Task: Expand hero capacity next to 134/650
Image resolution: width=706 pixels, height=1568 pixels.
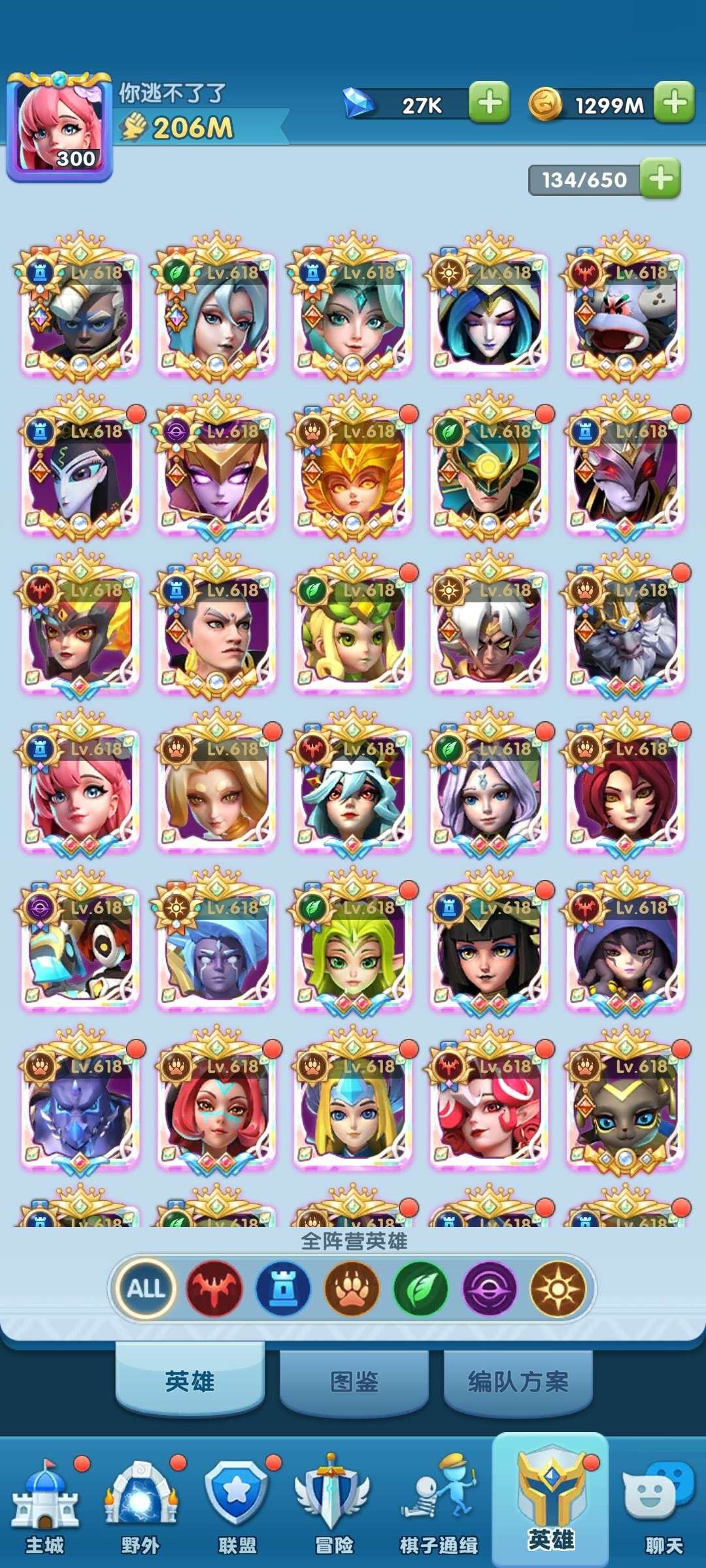Action: pyautogui.click(x=661, y=178)
